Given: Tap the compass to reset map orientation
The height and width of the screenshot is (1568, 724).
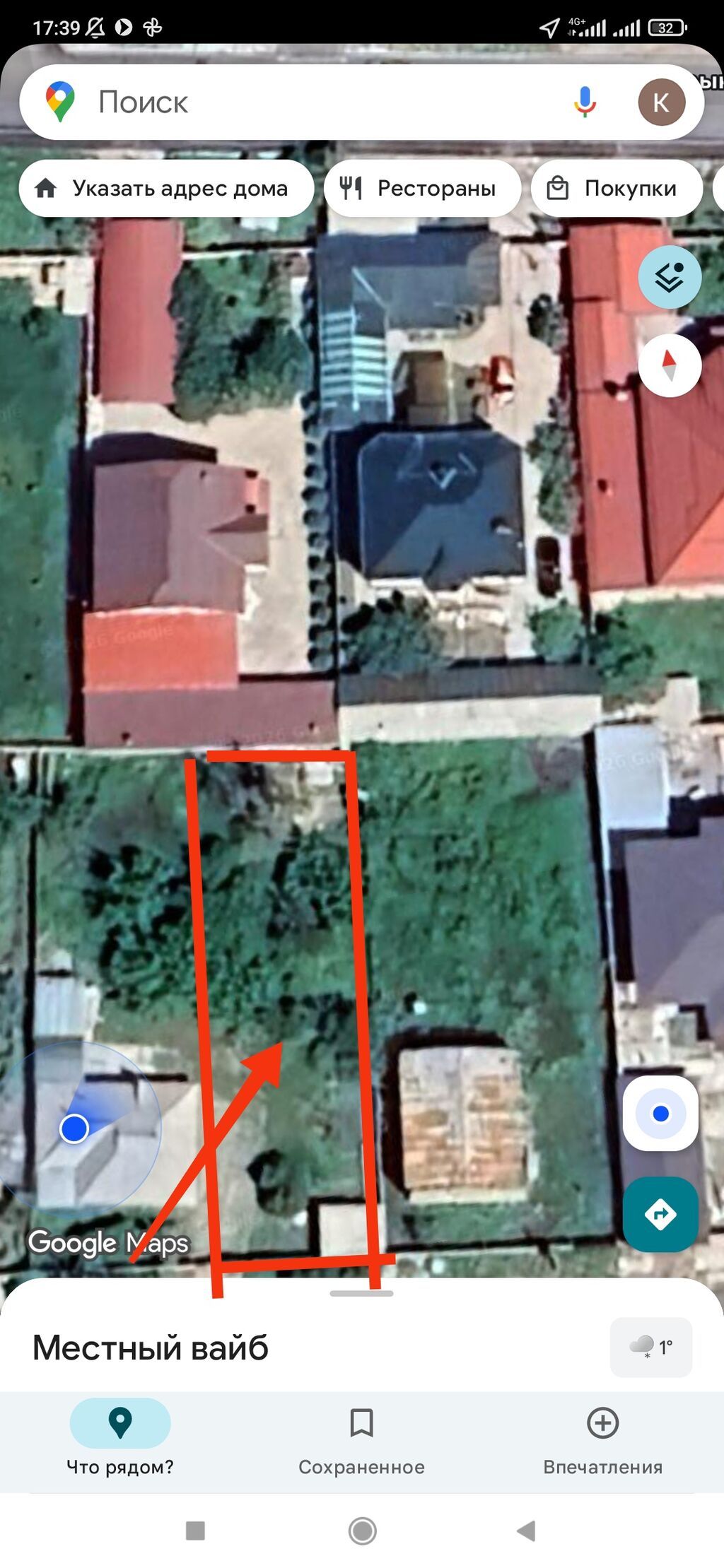Looking at the screenshot, I should point(669,365).
